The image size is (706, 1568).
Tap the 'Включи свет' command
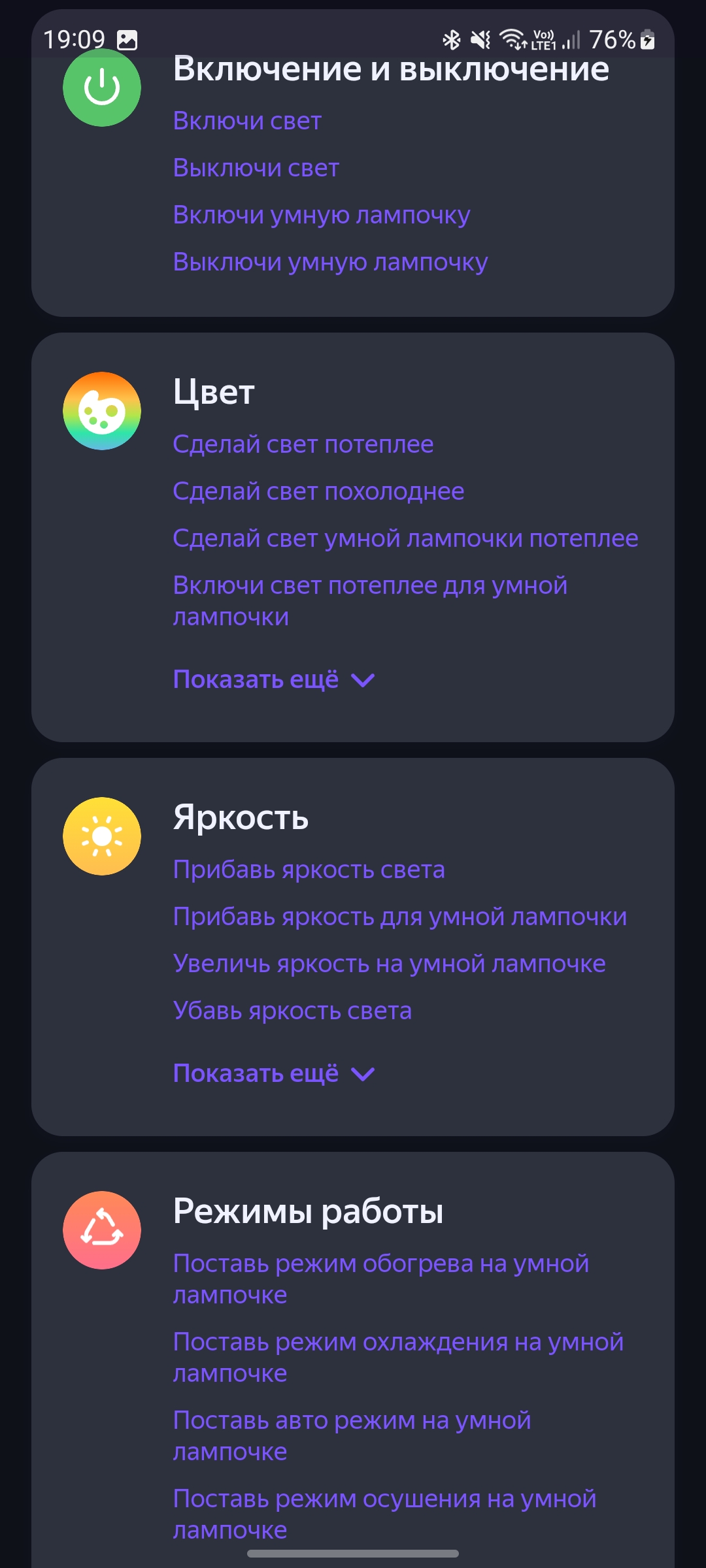click(247, 121)
